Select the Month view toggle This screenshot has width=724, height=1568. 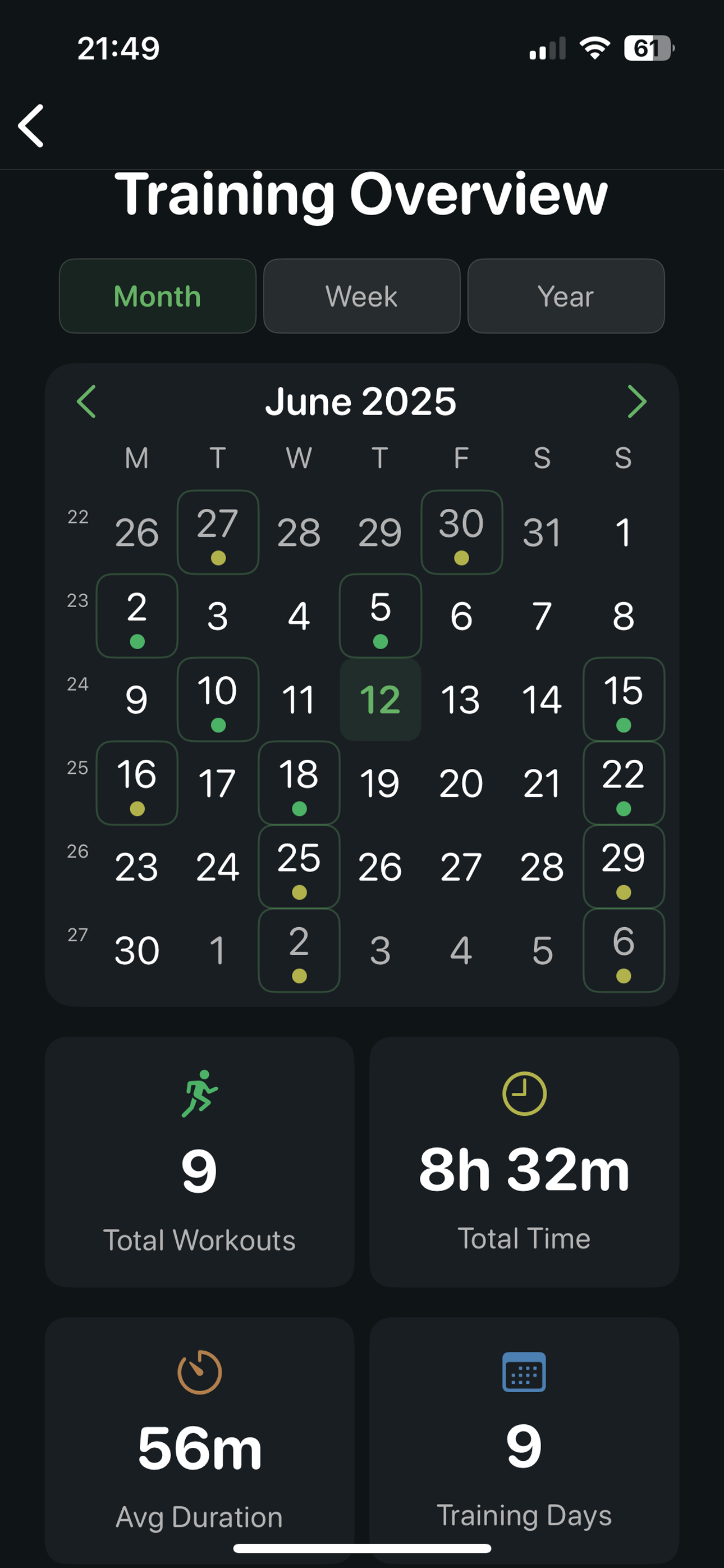pos(158,297)
